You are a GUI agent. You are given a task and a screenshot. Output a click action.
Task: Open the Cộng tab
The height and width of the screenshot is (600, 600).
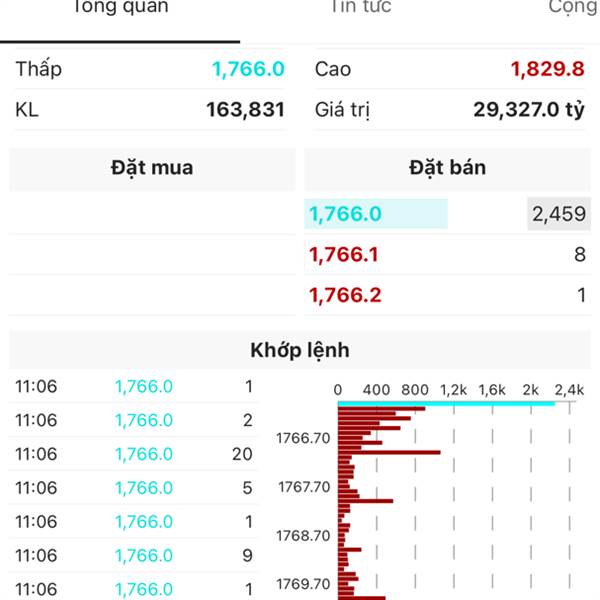point(574,8)
